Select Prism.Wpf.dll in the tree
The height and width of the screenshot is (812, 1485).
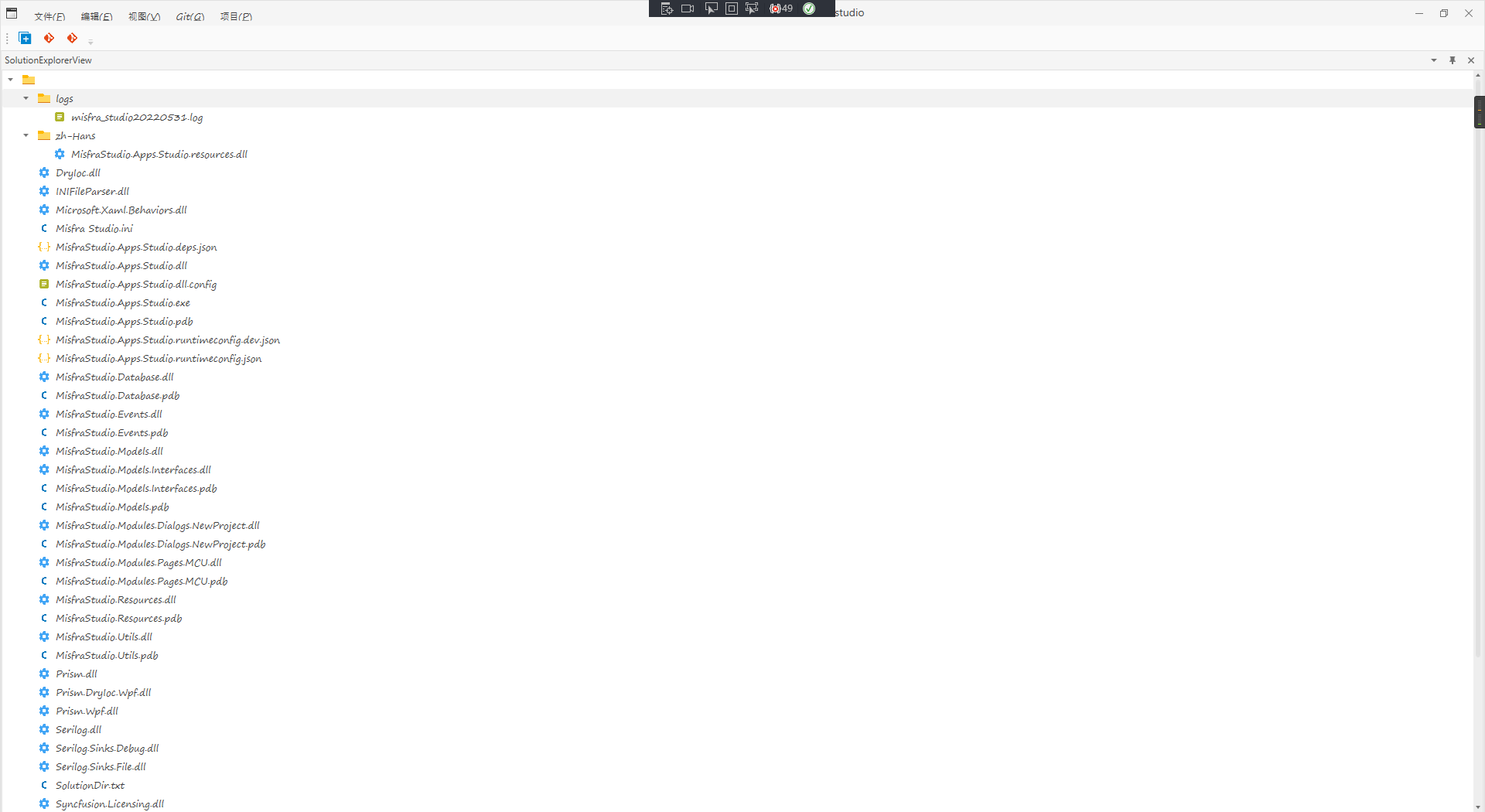(87, 711)
